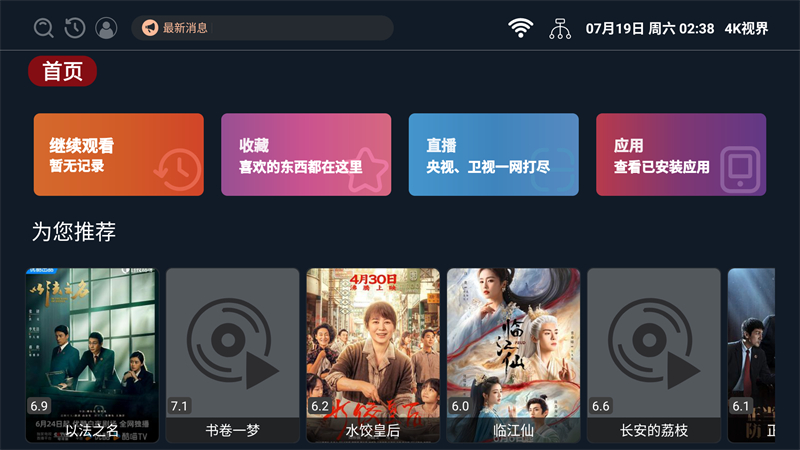Open the 应用 installed apps card
This screenshot has height=450, width=800.
click(681, 154)
